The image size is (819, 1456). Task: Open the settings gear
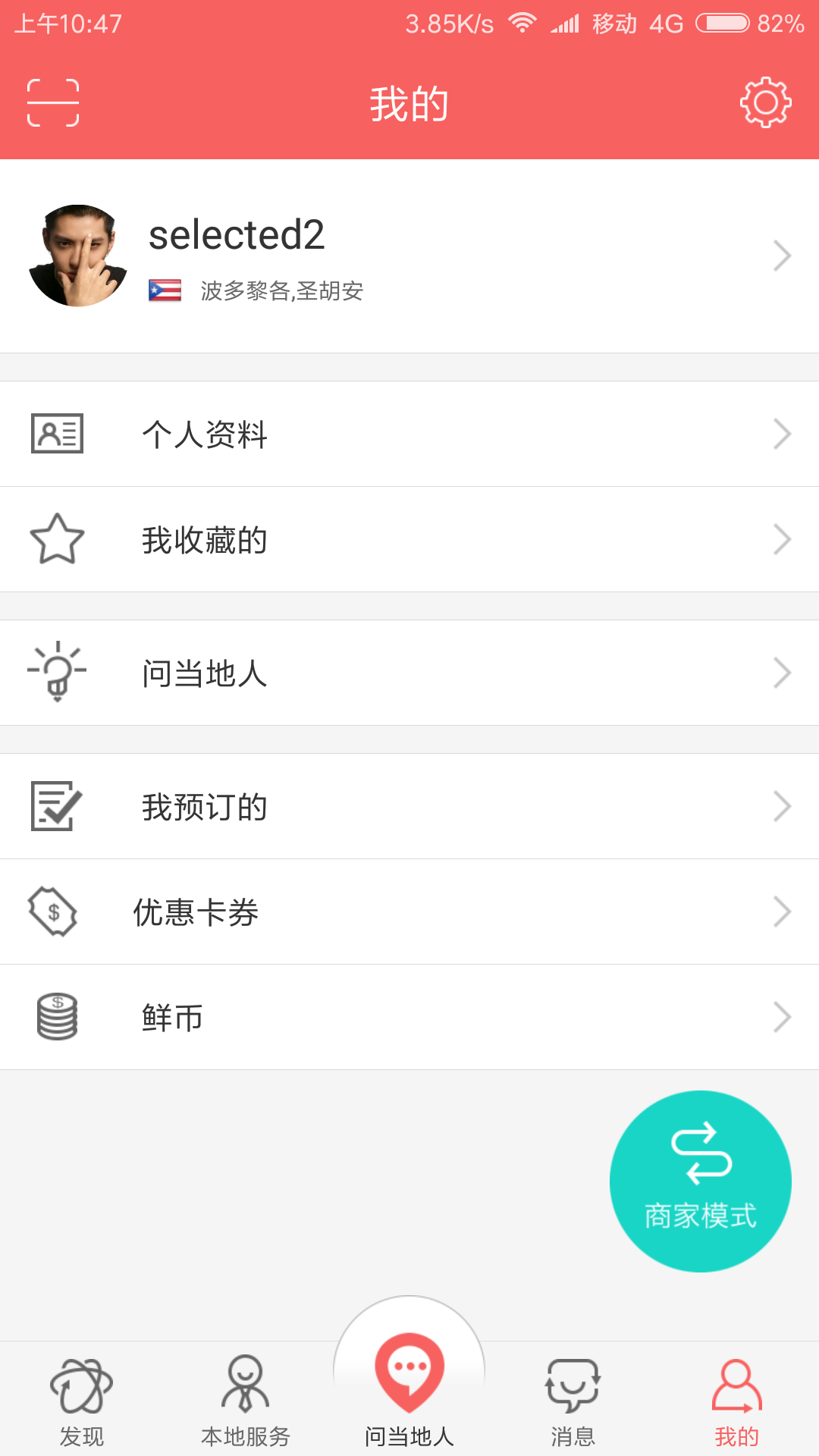coord(766,103)
